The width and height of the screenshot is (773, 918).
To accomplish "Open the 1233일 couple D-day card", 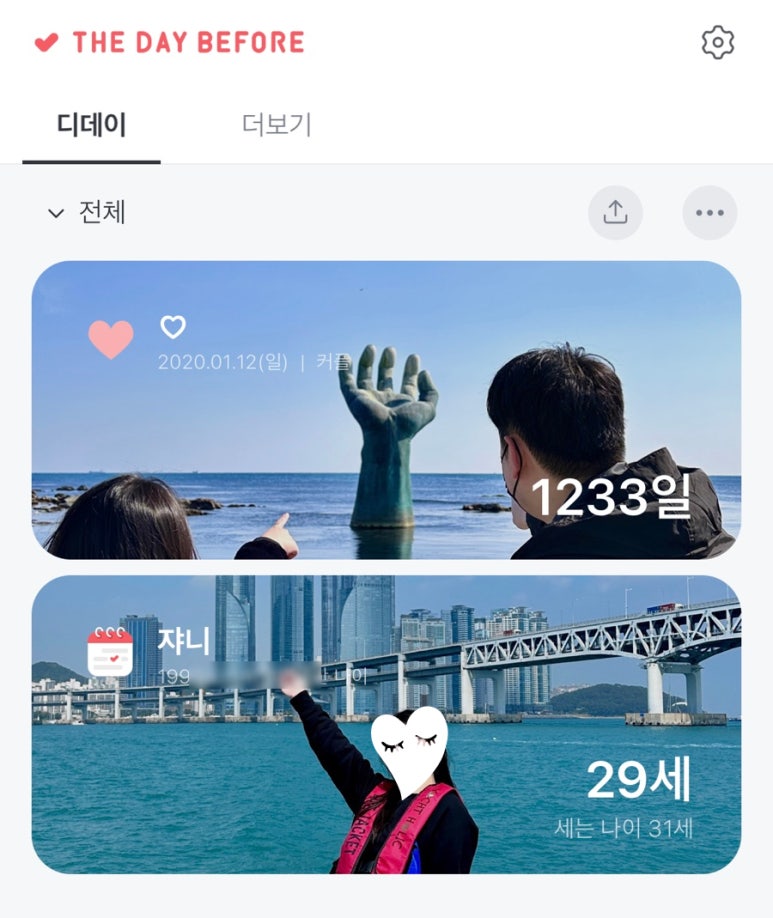I will click(x=386, y=410).
